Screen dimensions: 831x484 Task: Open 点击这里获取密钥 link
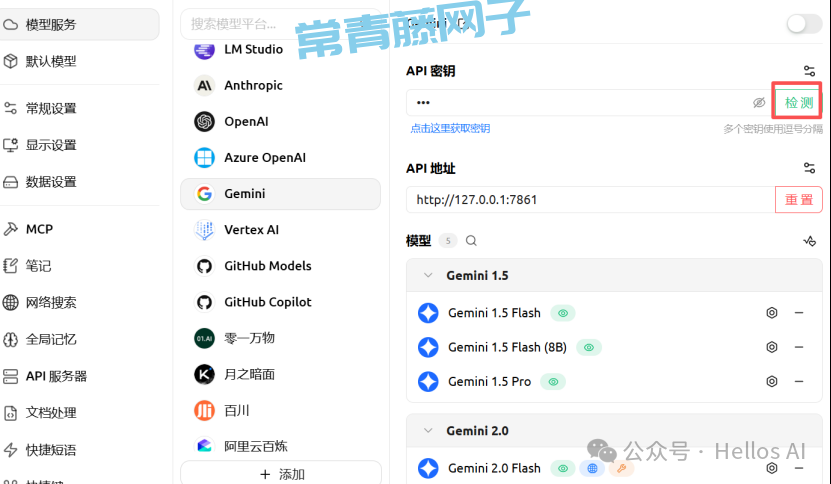point(450,129)
